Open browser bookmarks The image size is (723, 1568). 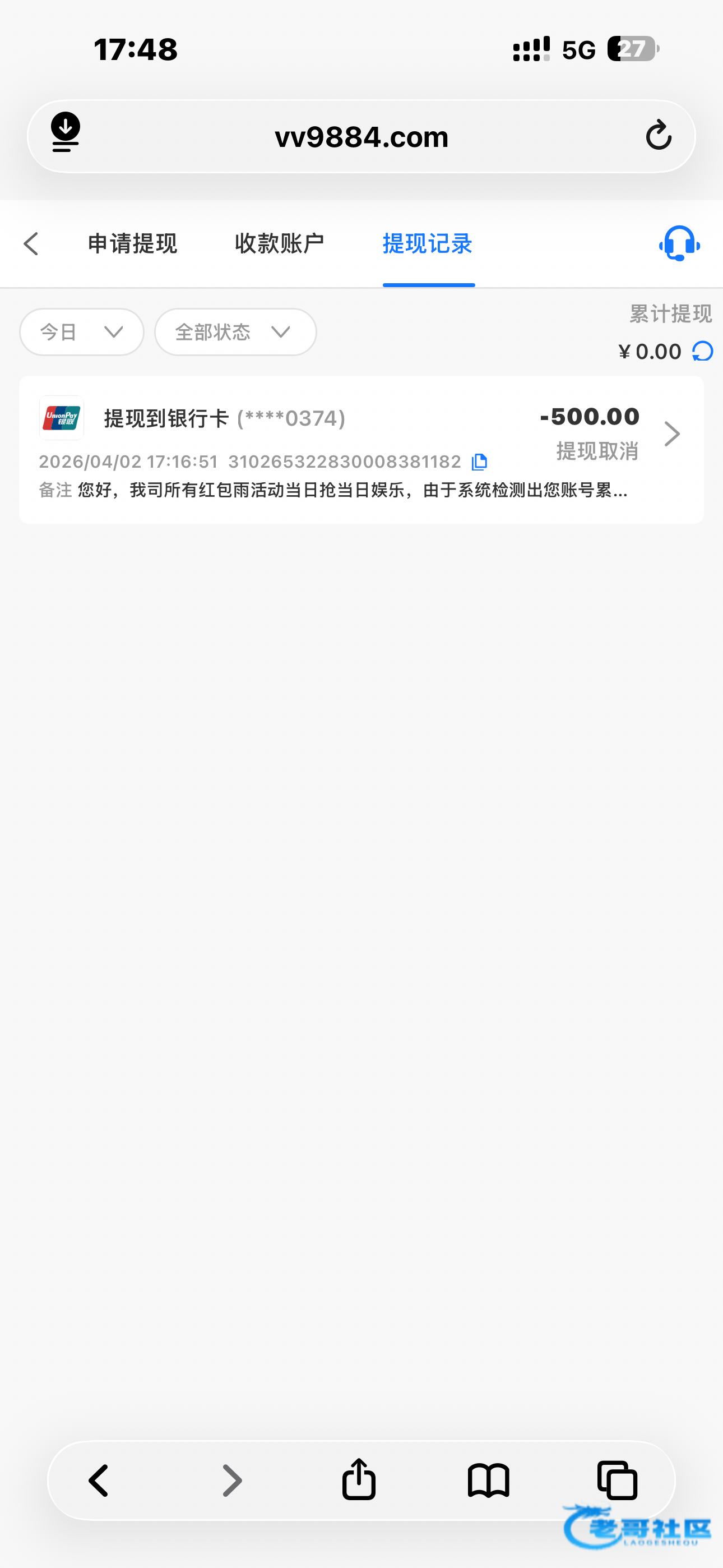[488, 1481]
